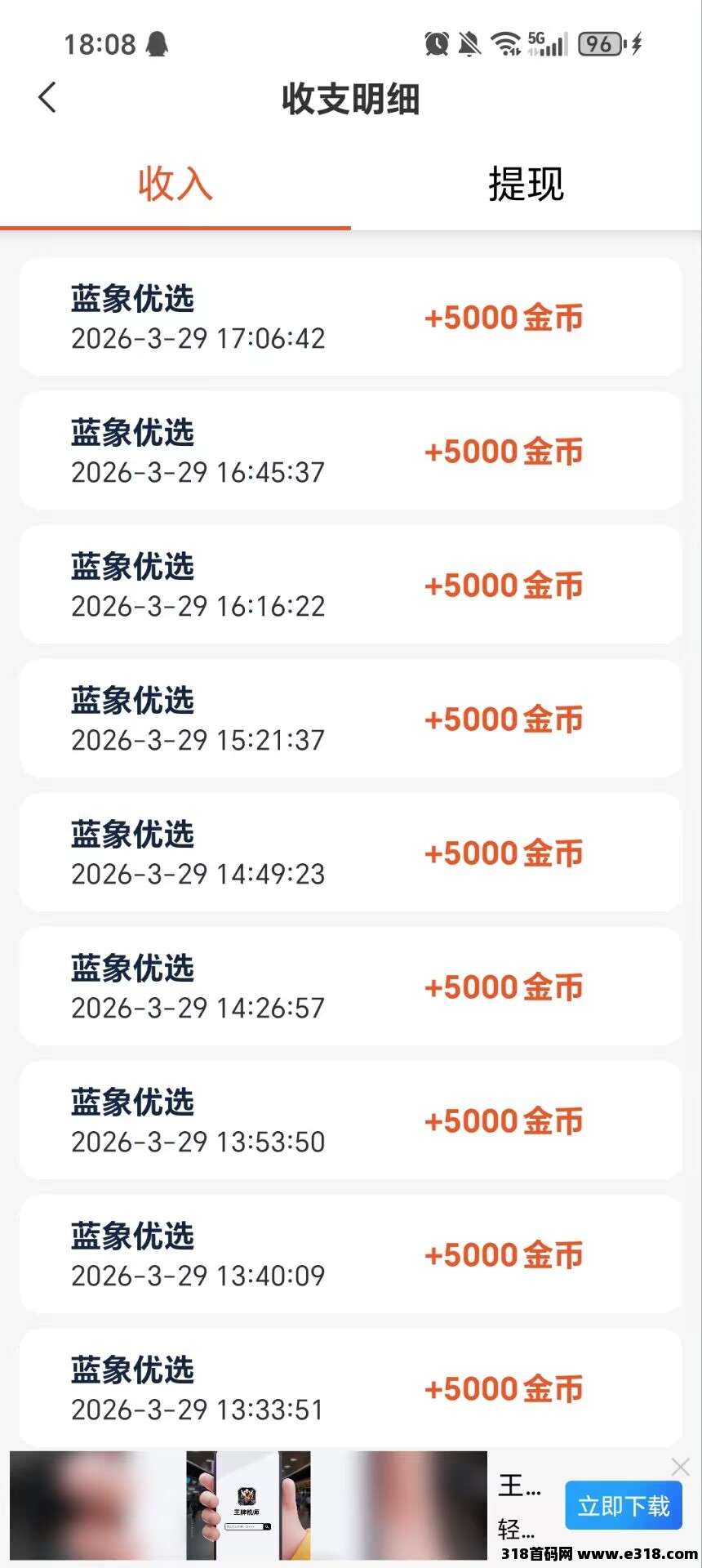The height and width of the screenshot is (1568, 702).
Task: Select the 收入 tab
Action: click(x=174, y=183)
